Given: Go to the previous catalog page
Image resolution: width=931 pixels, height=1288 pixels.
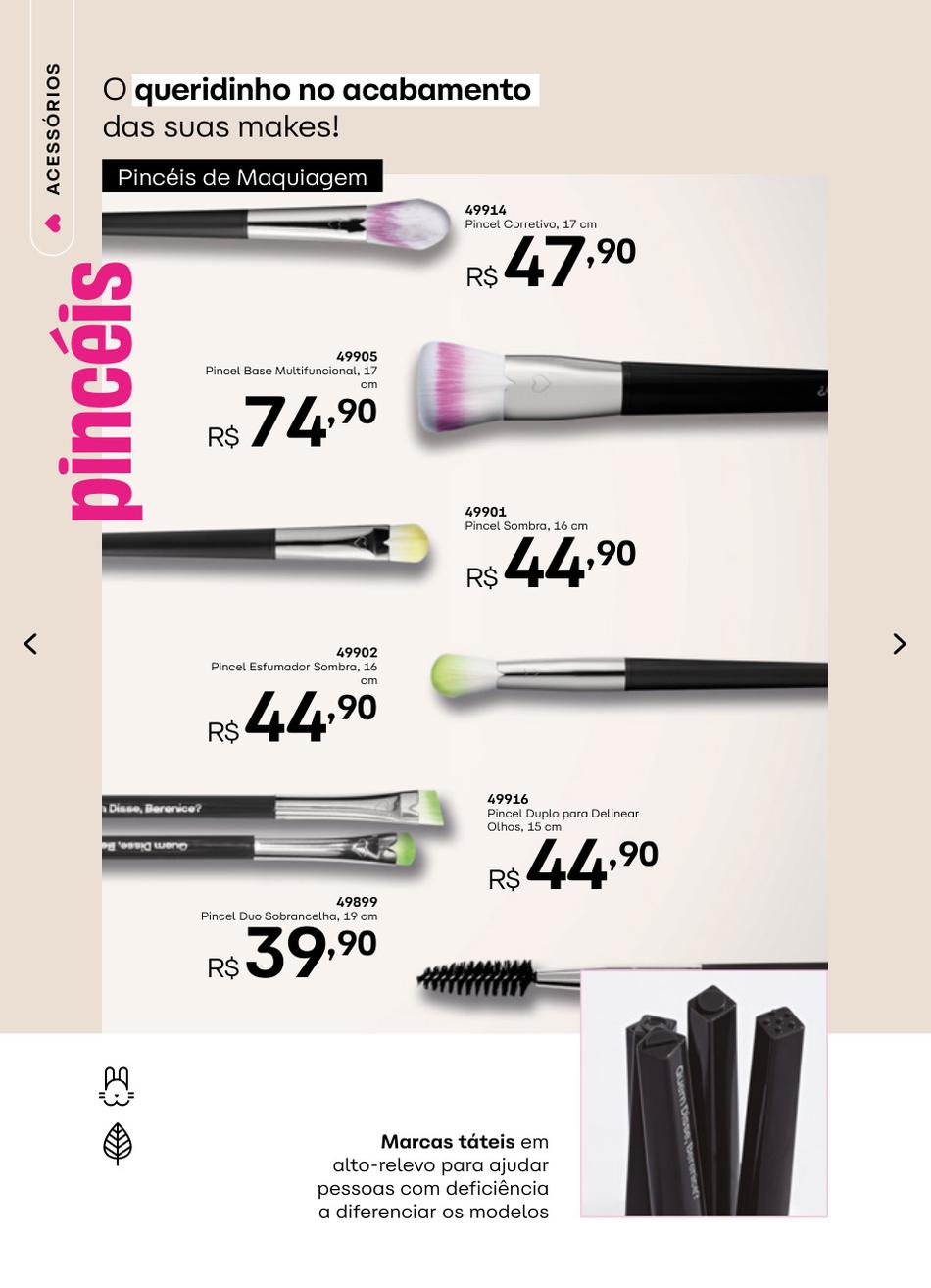Looking at the screenshot, I should tap(30, 644).
